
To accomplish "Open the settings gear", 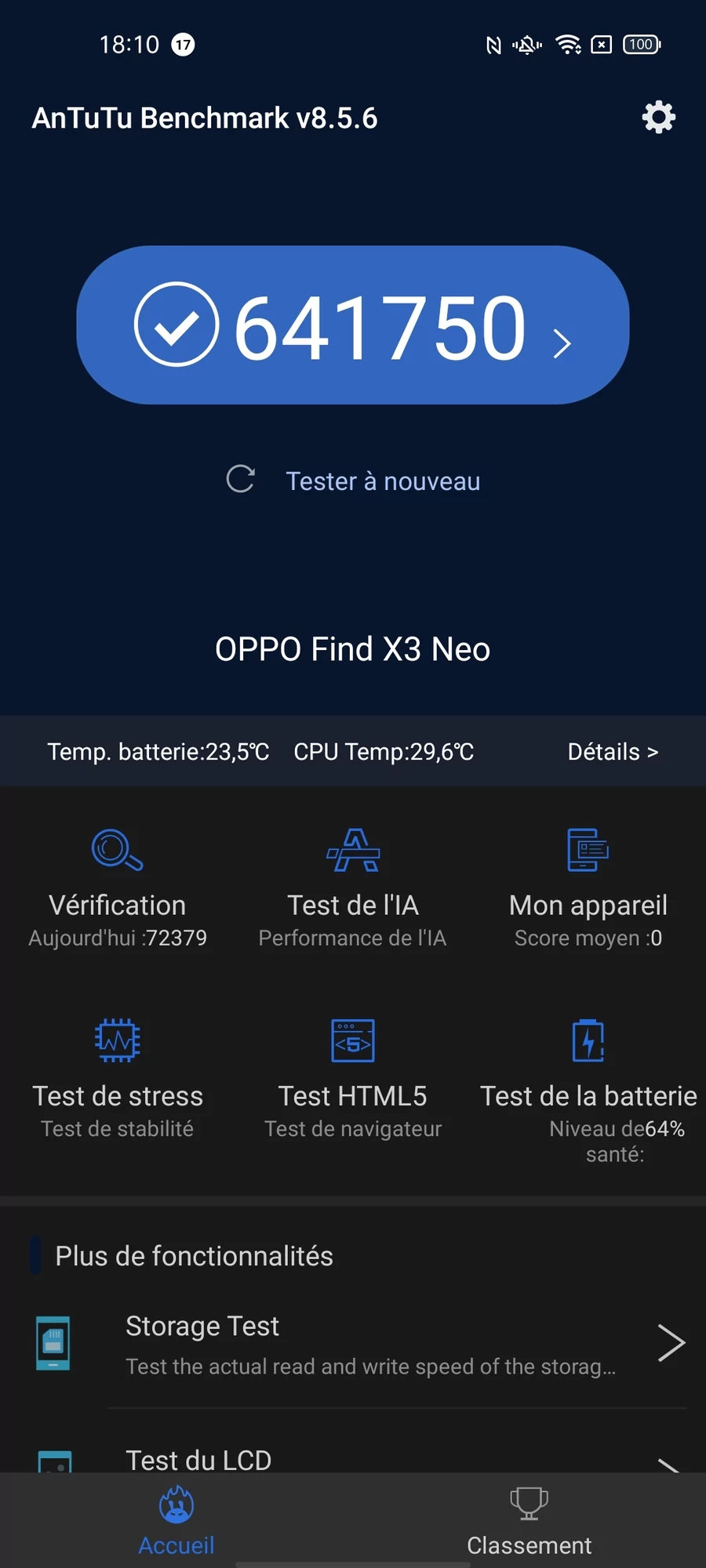I will pyautogui.click(x=658, y=118).
